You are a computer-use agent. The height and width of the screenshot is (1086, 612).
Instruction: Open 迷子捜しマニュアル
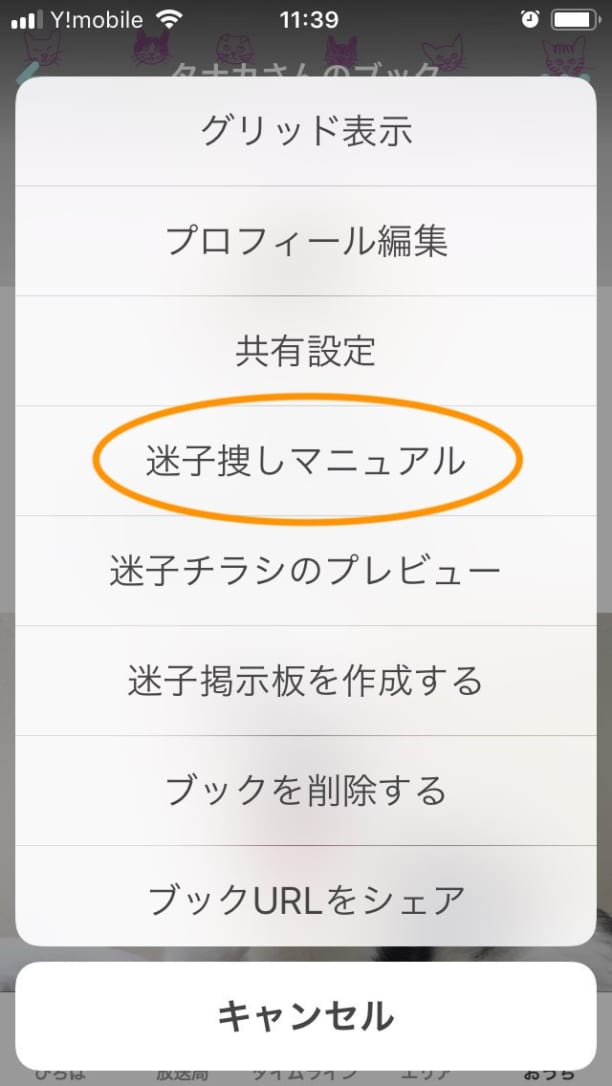click(306, 461)
